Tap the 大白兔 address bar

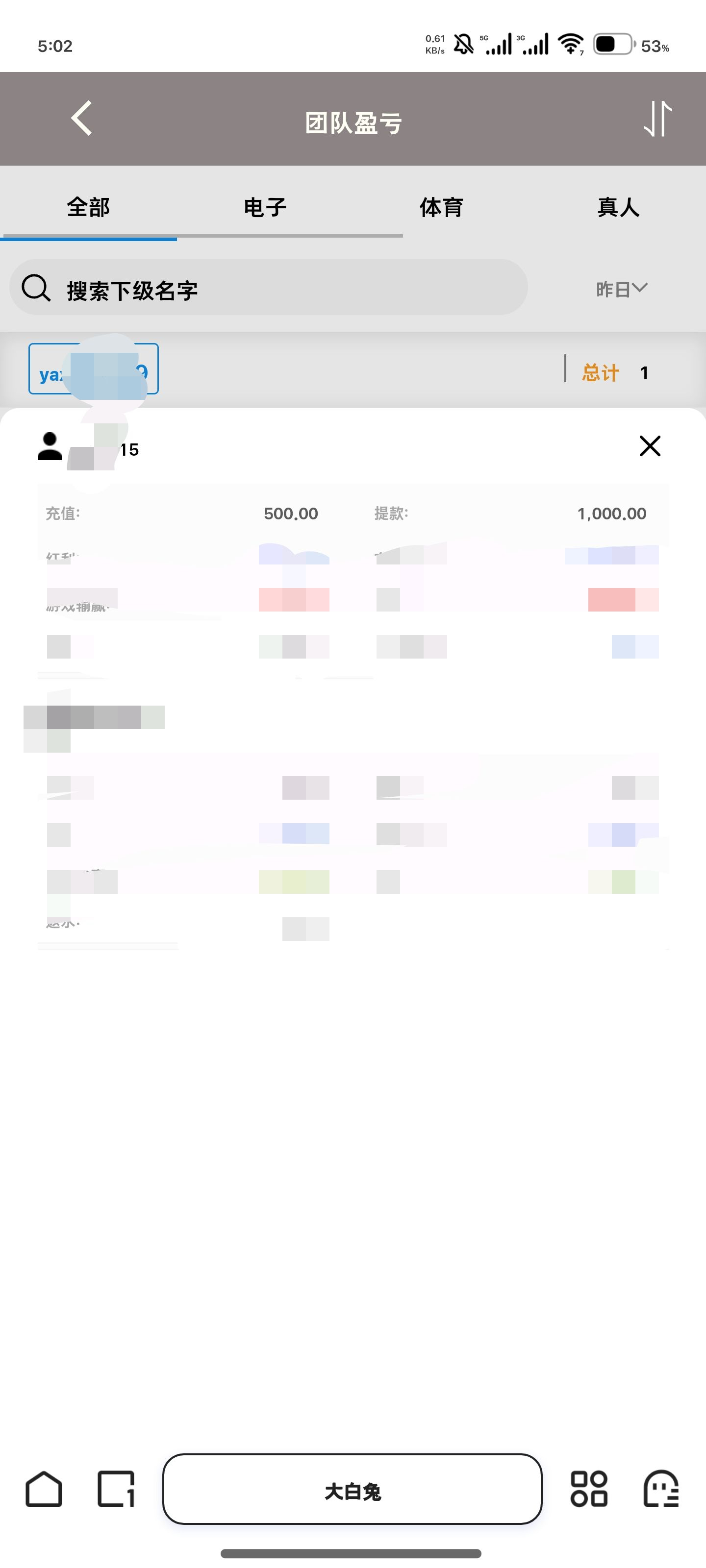pos(352,1489)
